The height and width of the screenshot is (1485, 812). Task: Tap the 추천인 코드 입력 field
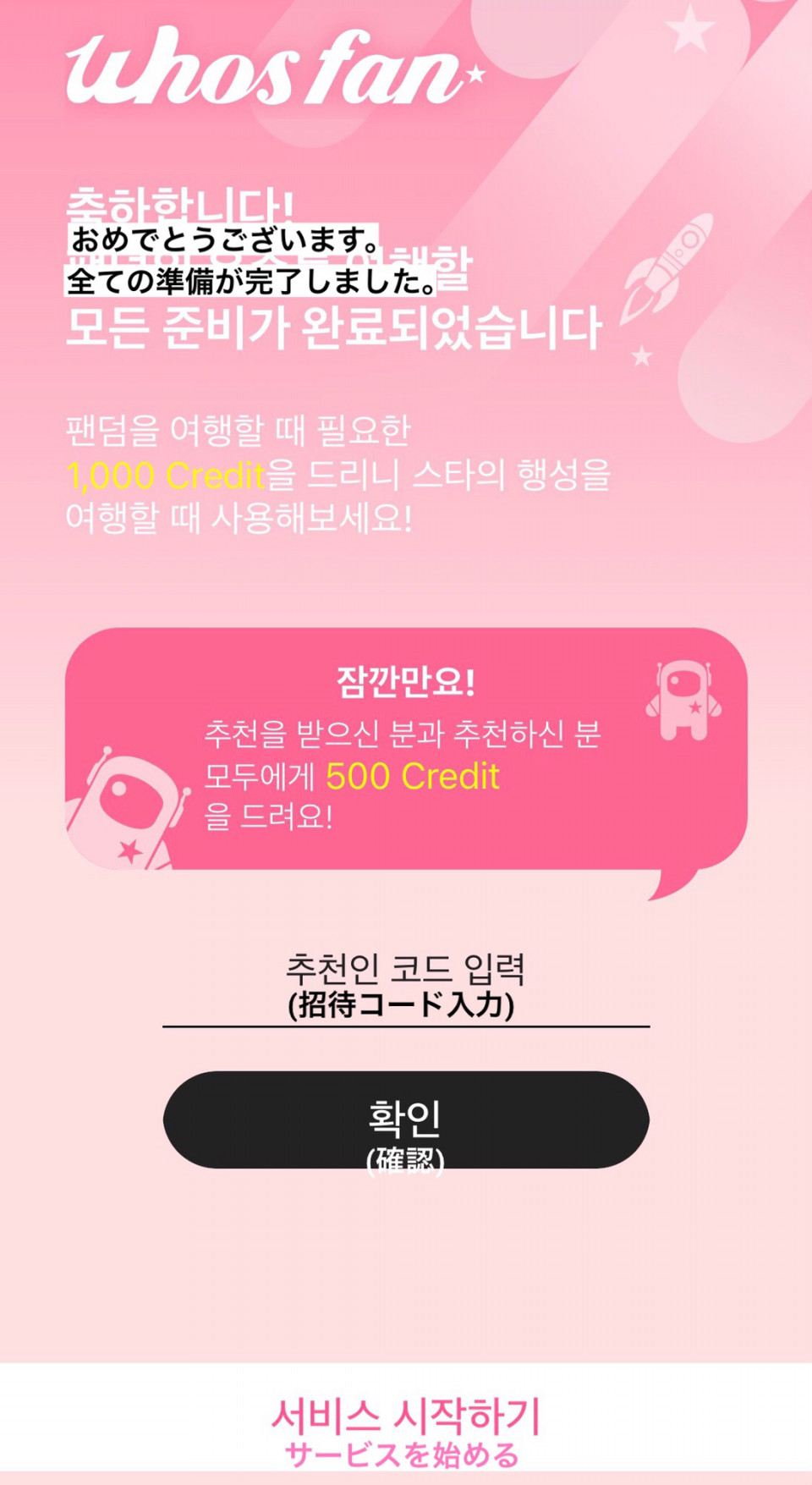click(406, 987)
